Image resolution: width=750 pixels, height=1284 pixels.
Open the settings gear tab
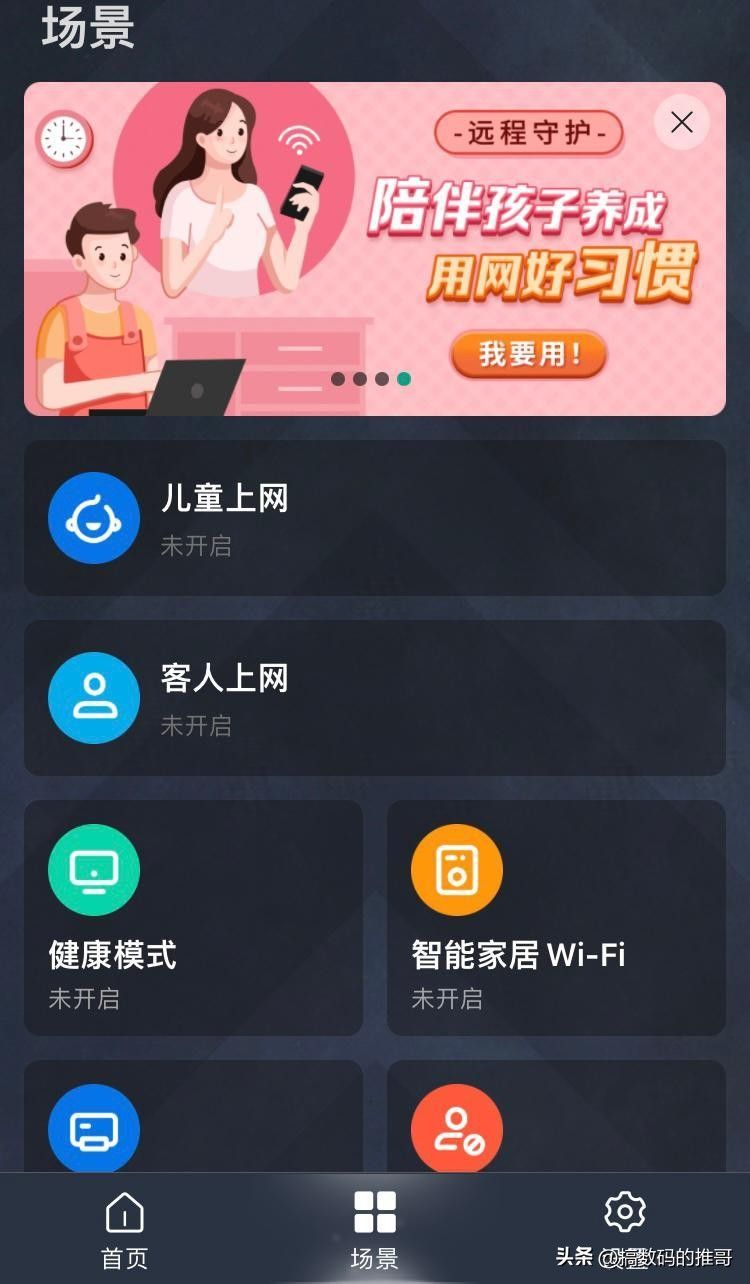tap(625, 1215)
